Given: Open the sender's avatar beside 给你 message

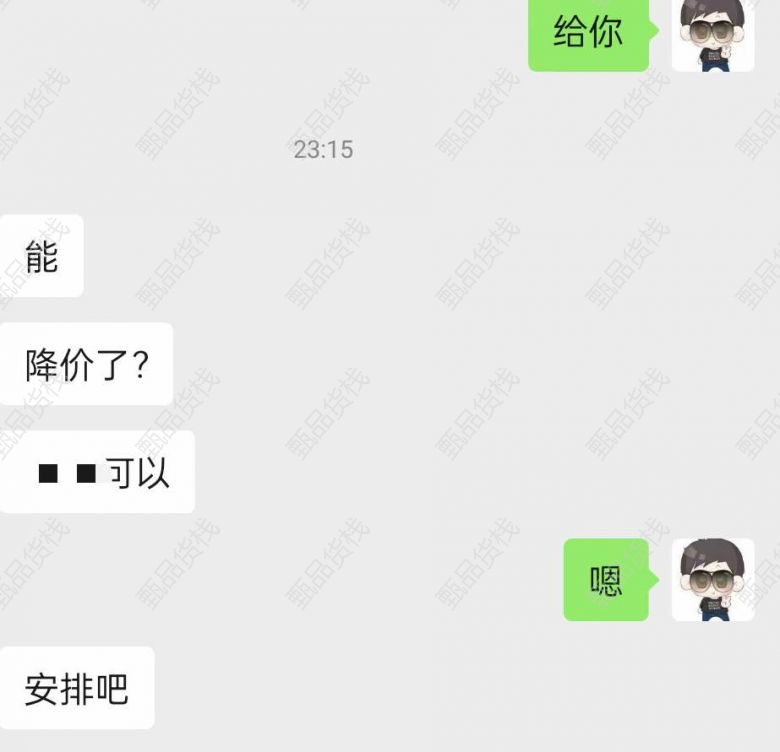Looking at the screenshot, I should (712, 34).
